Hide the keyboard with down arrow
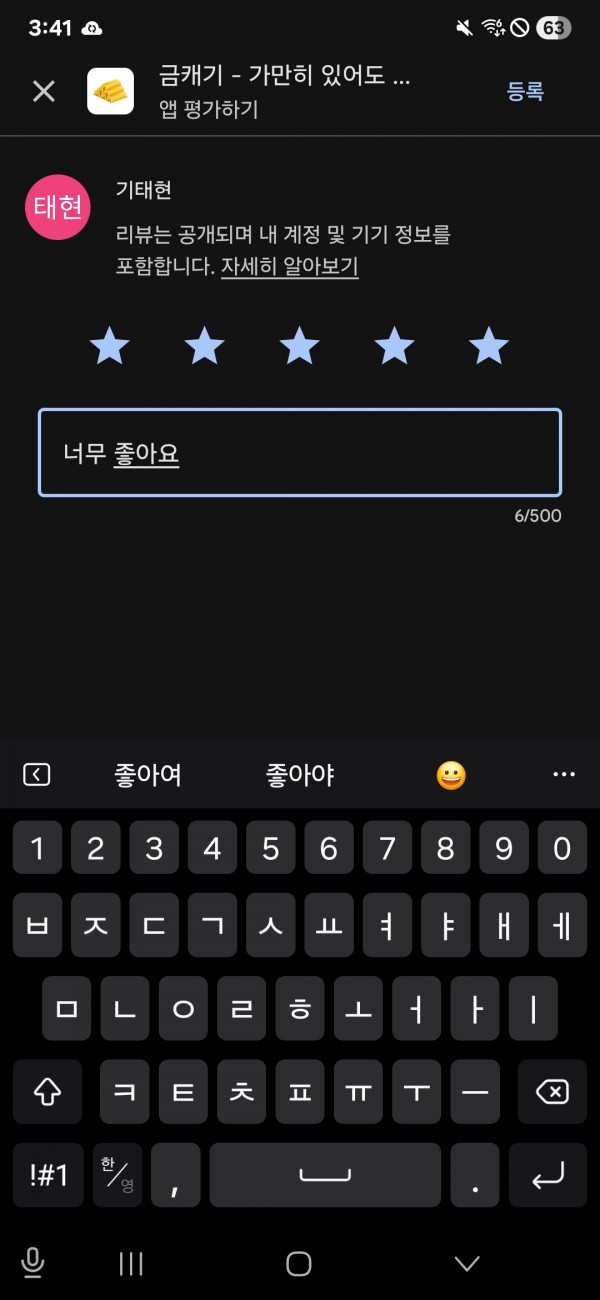 467,1263
